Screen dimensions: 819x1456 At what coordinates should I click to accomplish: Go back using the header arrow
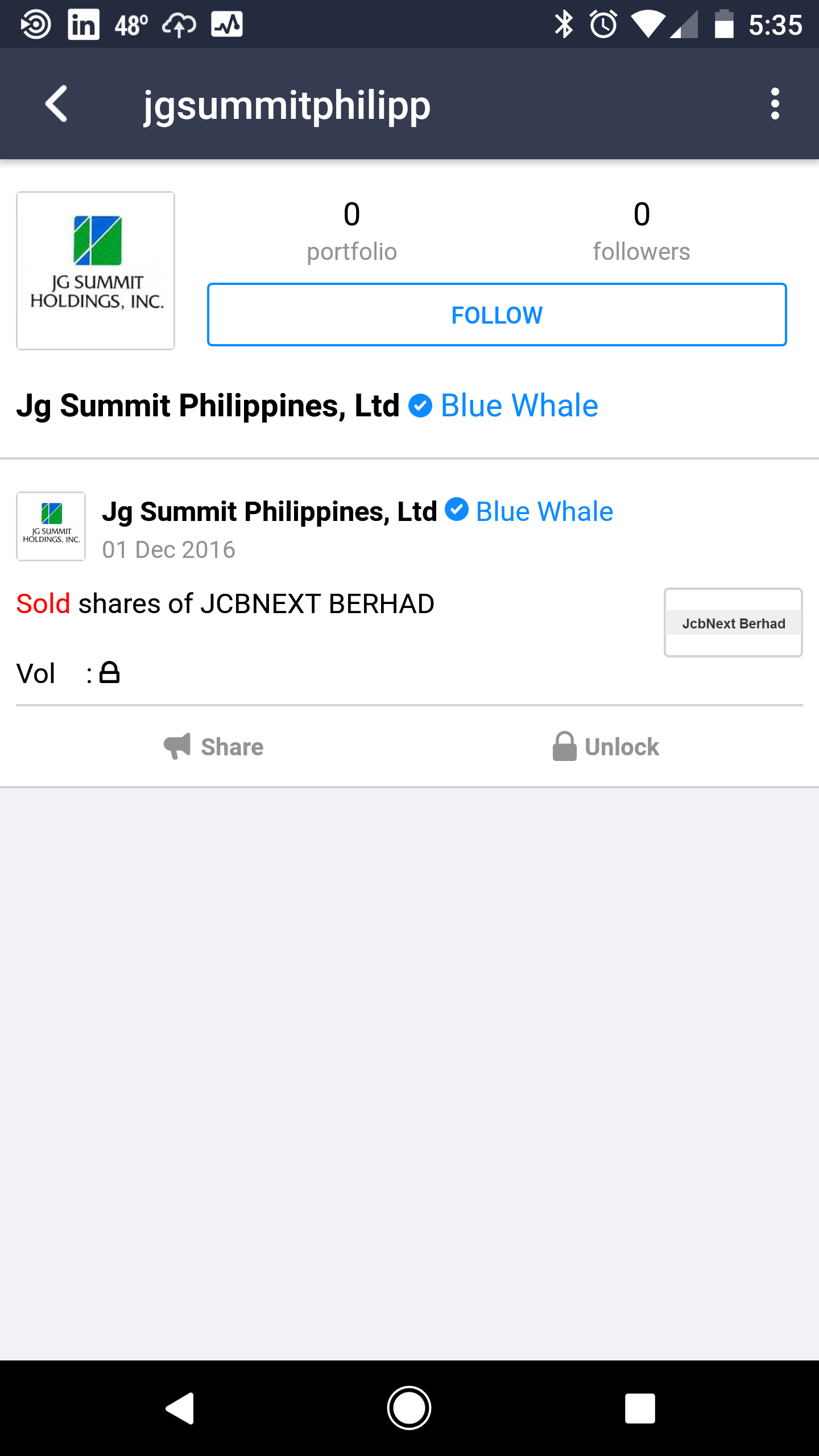click(x=56, y=104)
